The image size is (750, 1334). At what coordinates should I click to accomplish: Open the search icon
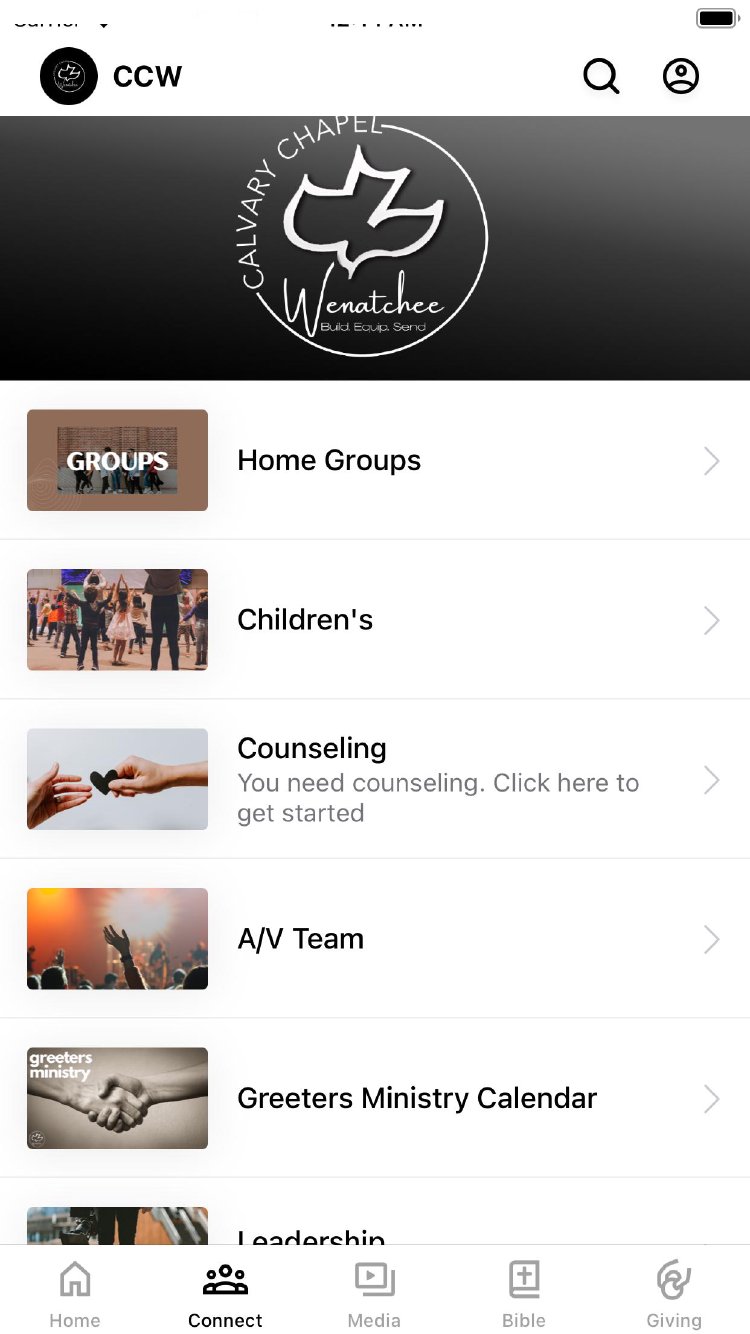601,76
